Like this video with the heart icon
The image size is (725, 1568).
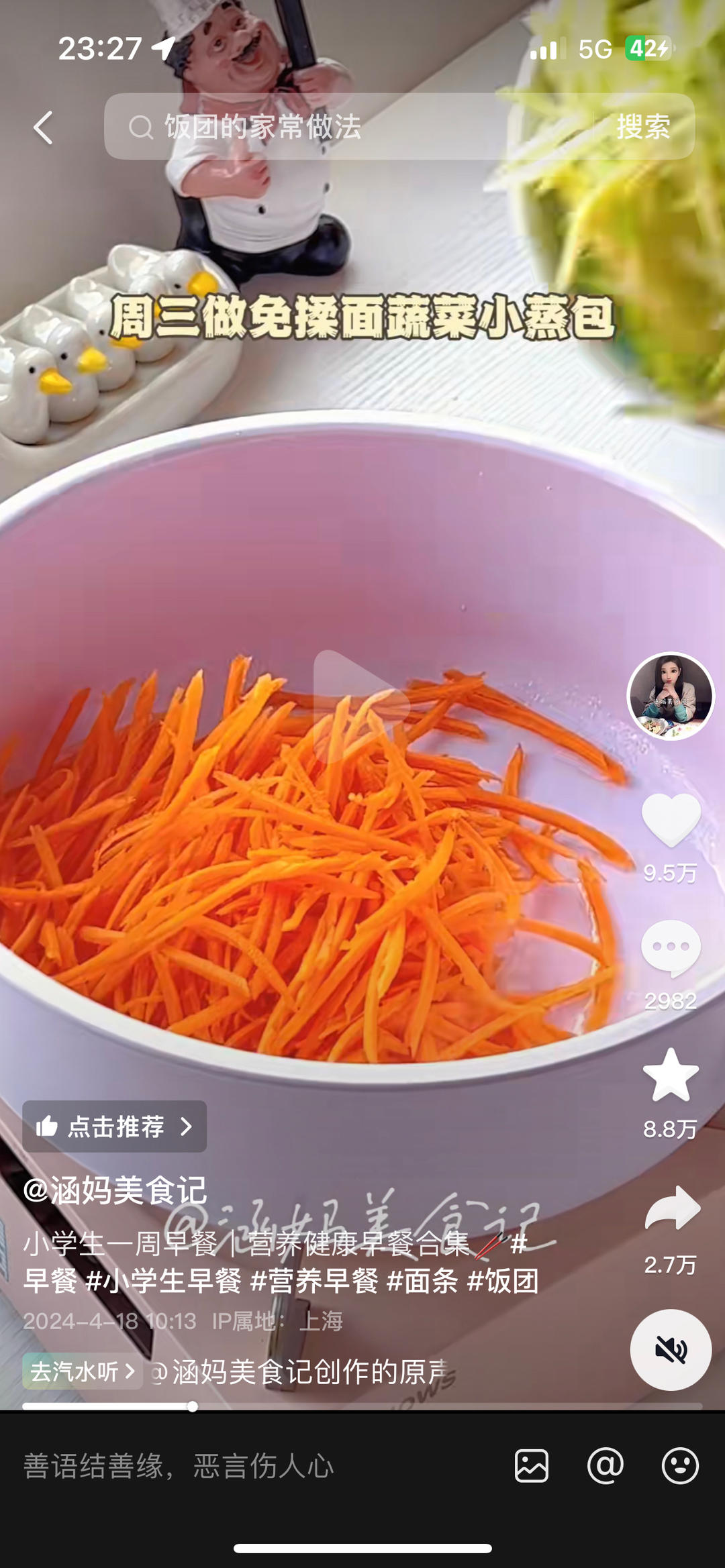671,820
